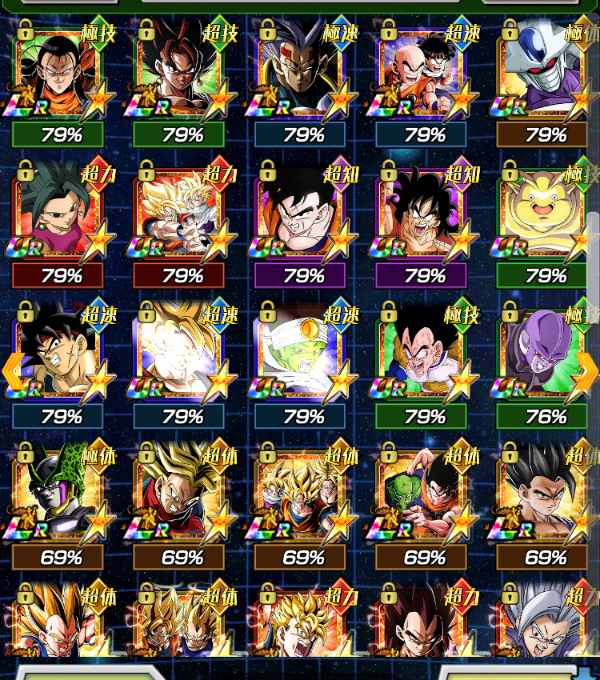Go to the previous page with left arrow
The image size is (600, 680).
pos(12,370)
